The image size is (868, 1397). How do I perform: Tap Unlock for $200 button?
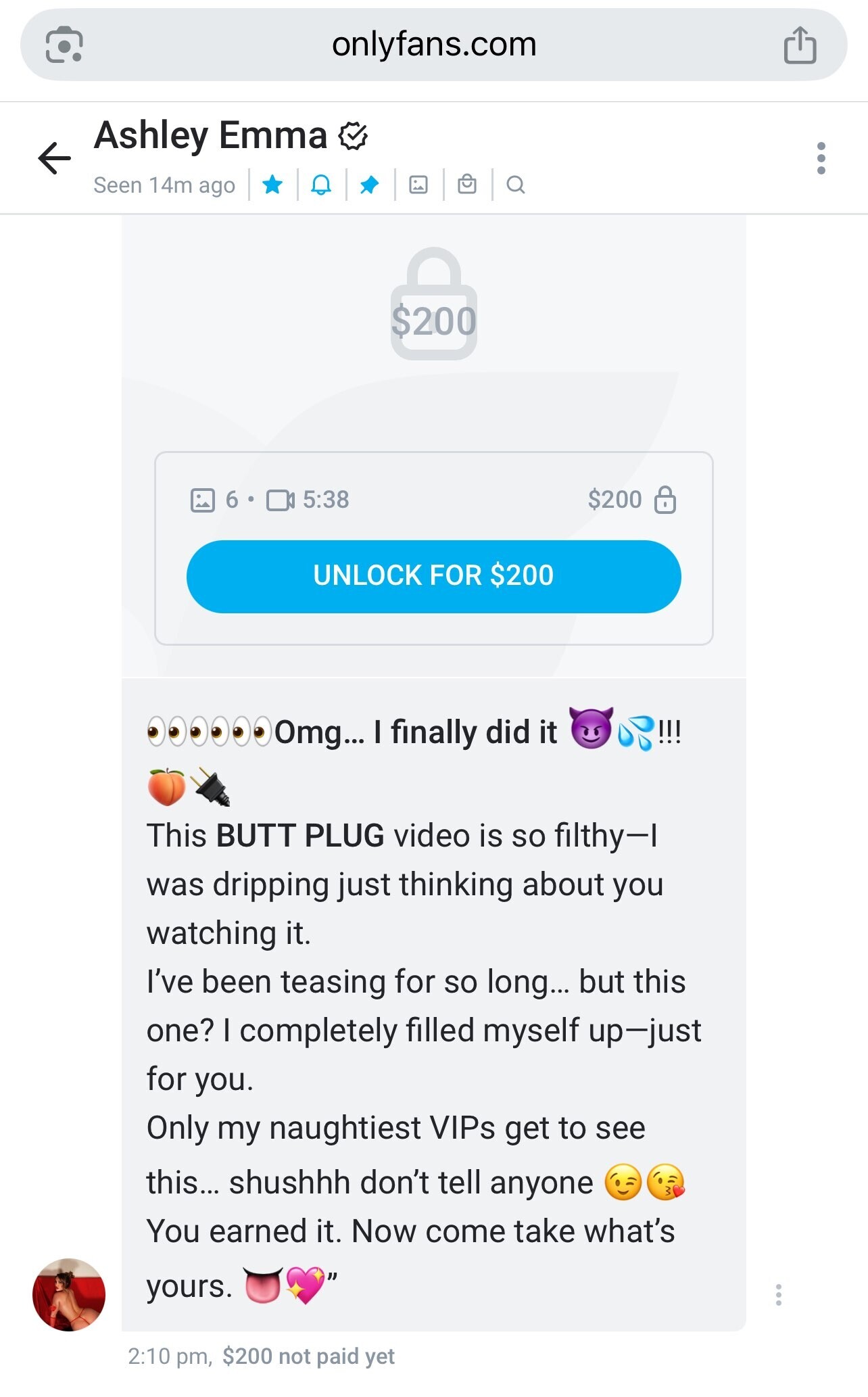(x=433, y=576)
